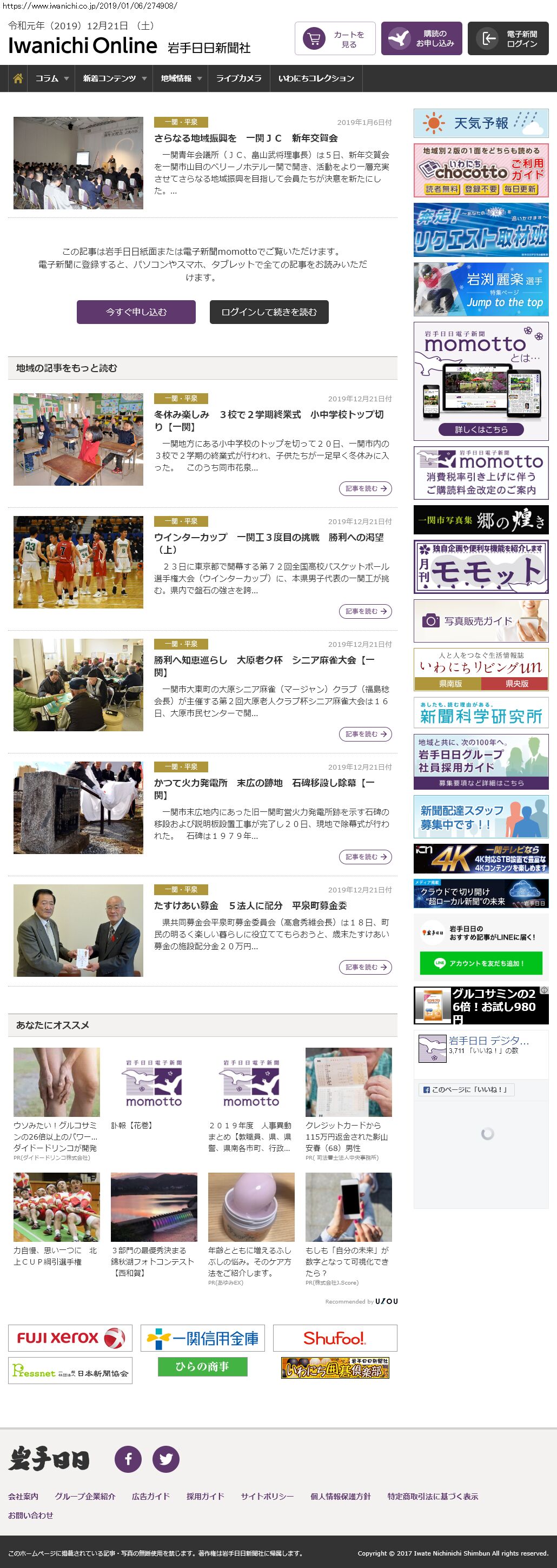Viewport: 557px width, 1568px height.
Task: Open ライブカメラ in navigation bar
Action: pos(238,78)
